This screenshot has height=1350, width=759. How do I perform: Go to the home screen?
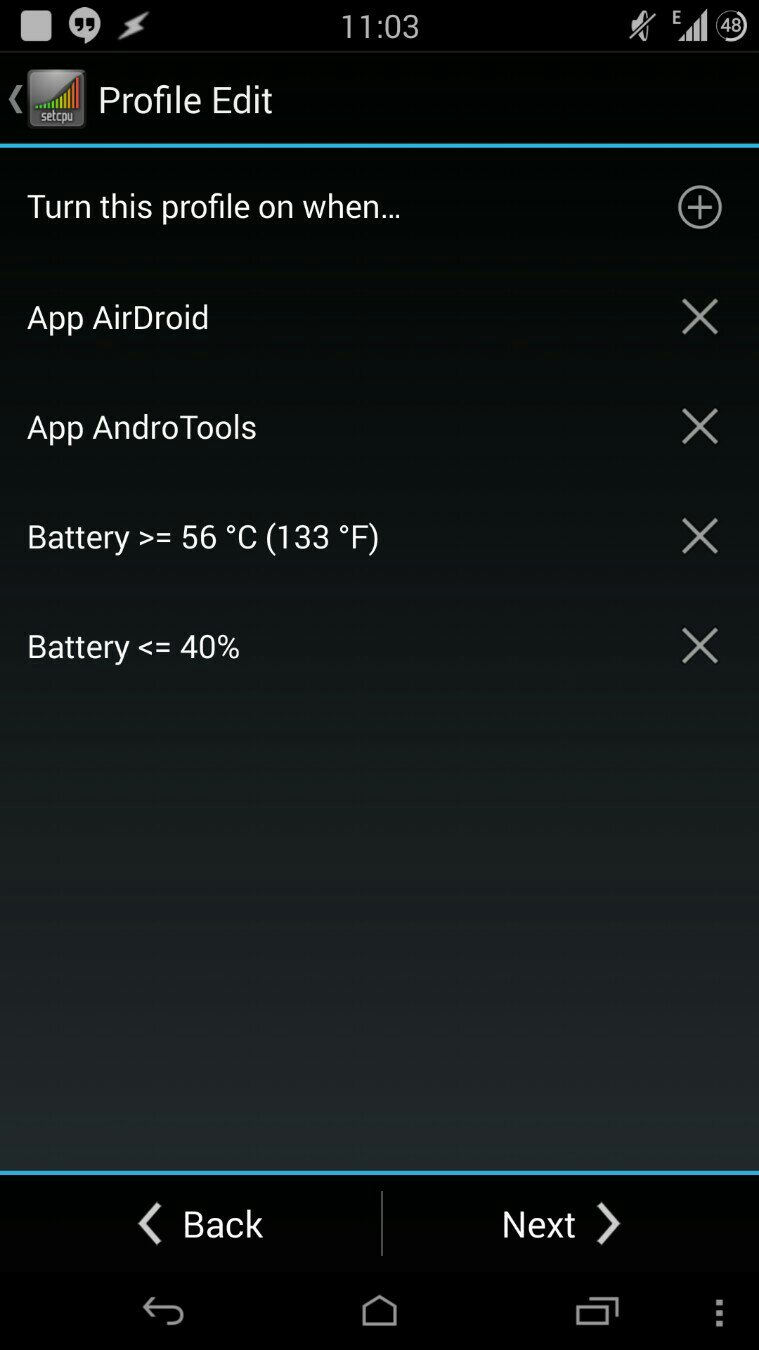tap(379, 1311)
